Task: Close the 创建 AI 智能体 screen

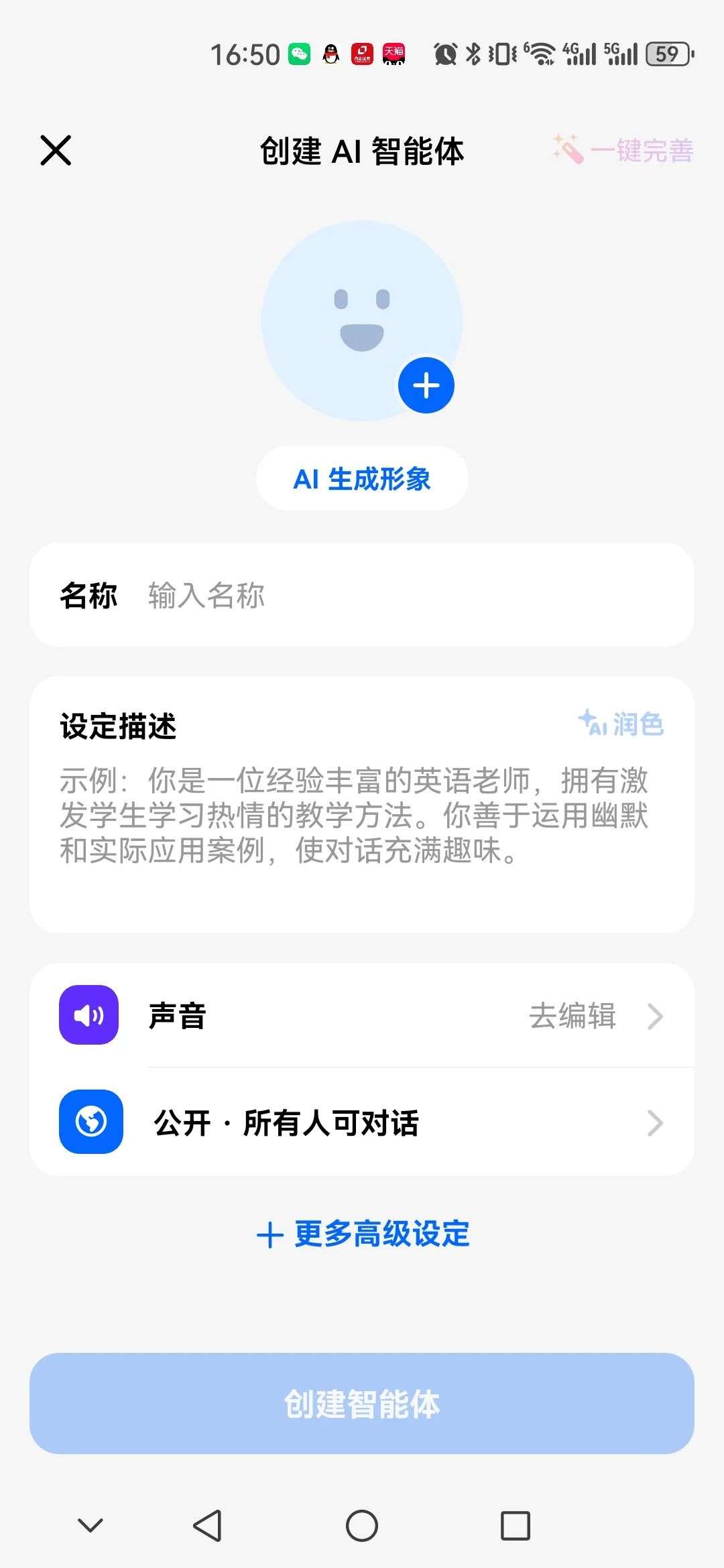Action: click(x=56, y=150)
